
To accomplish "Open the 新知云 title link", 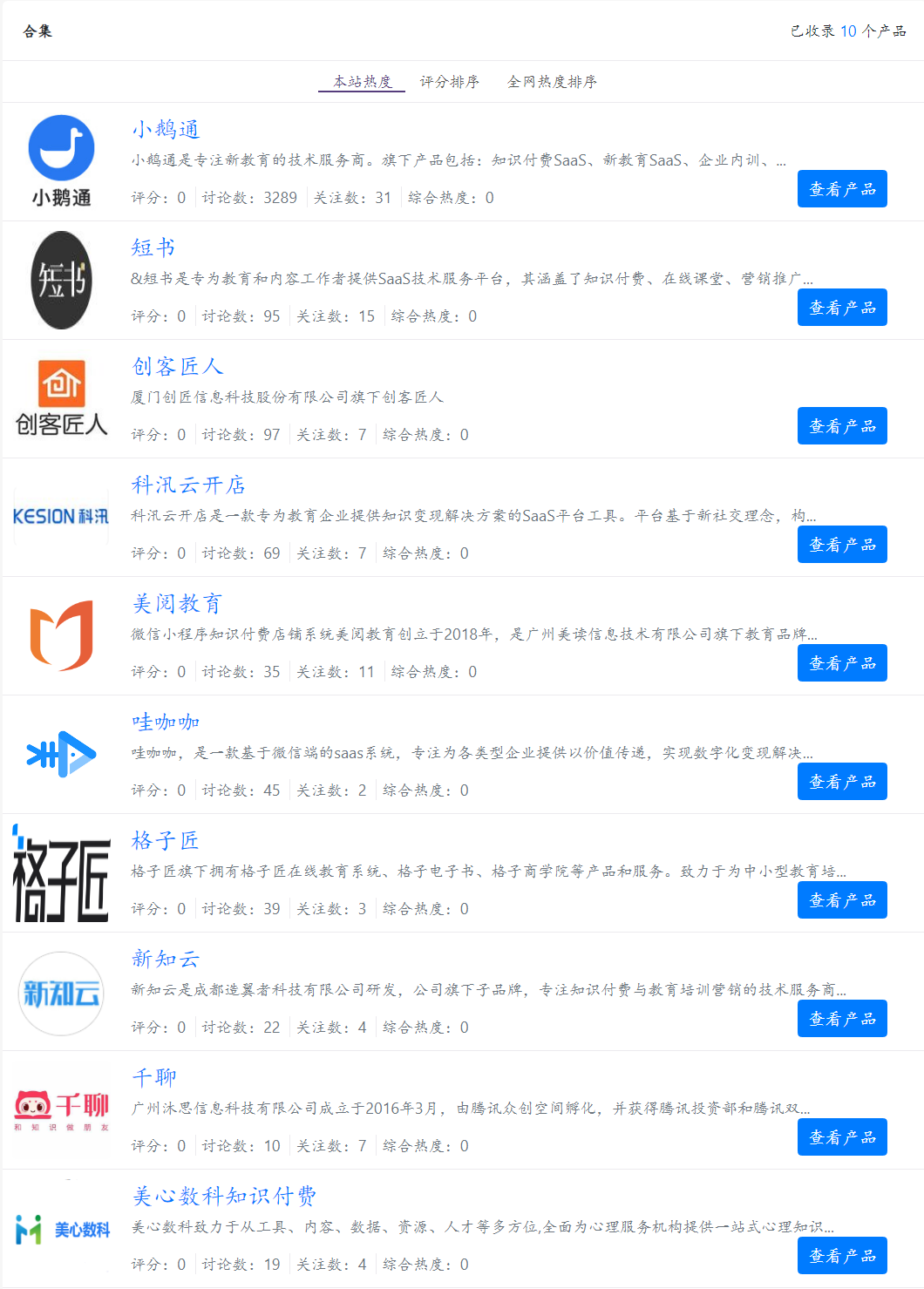I will tap(166, 960).
